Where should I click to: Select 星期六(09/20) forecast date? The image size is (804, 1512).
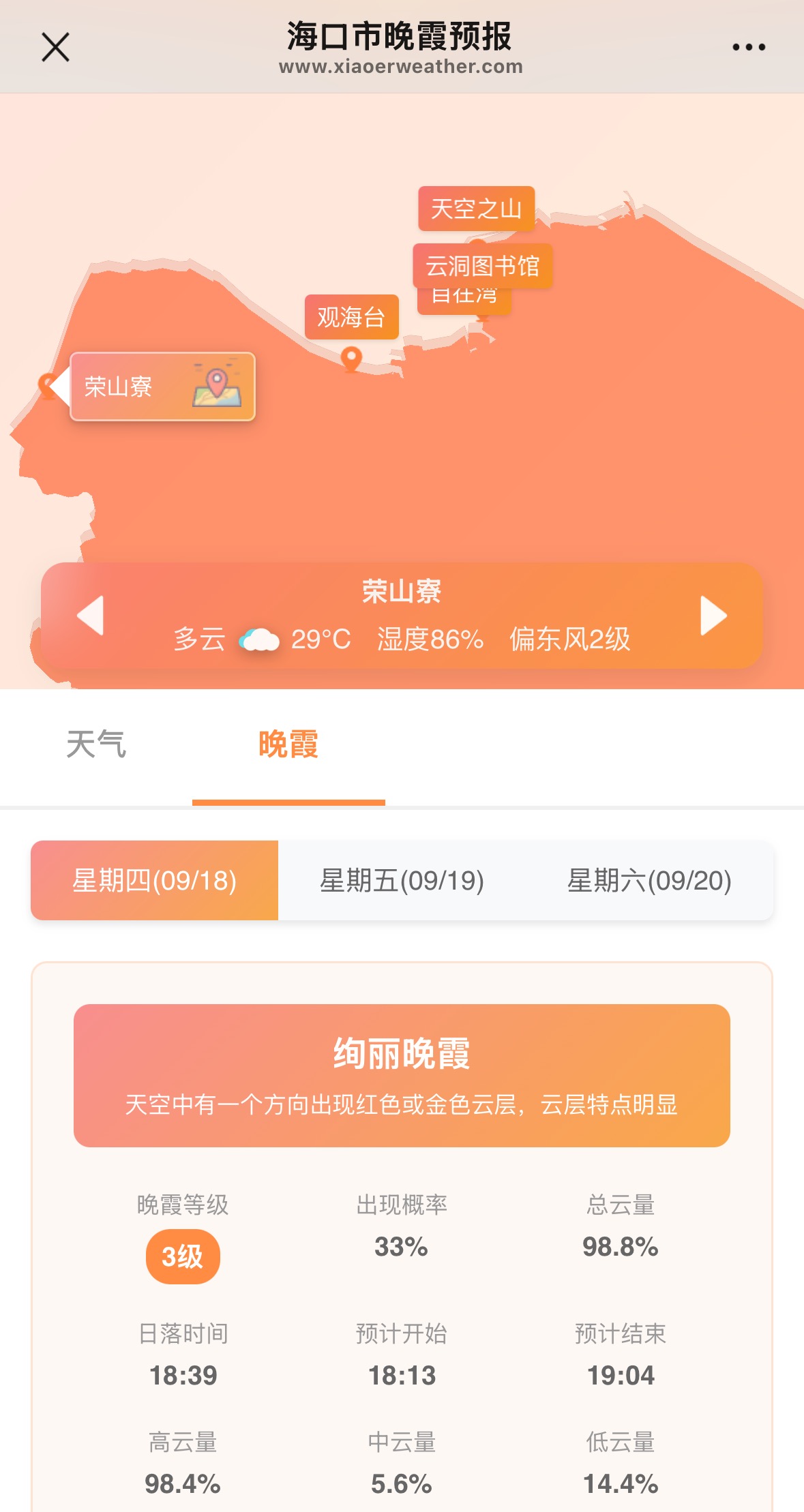(649, 880)
